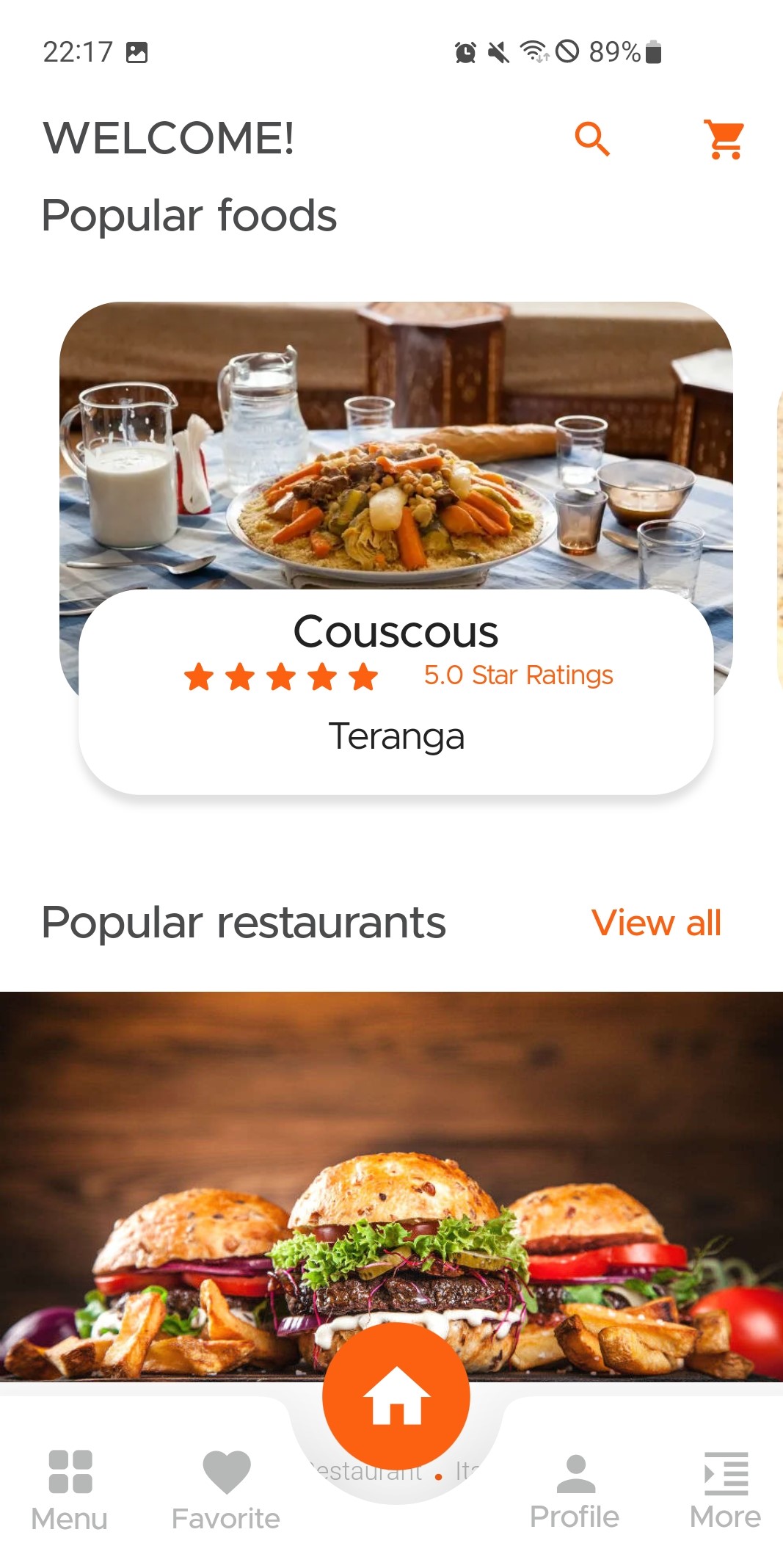This screenshot has width=783, height=1568.
Task: Open the More tab
Action: tap(725, 1490)
